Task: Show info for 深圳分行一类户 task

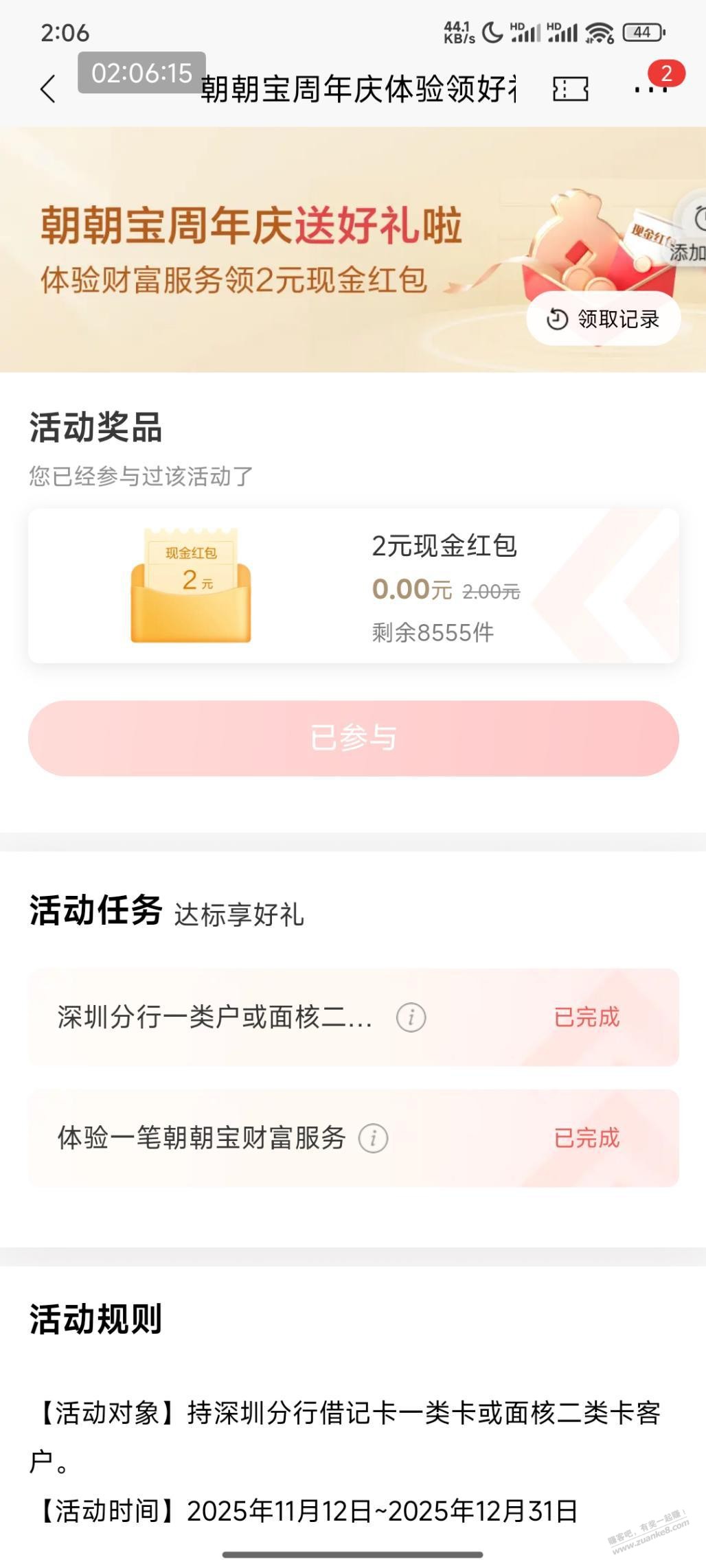Action: [411, 1017]
